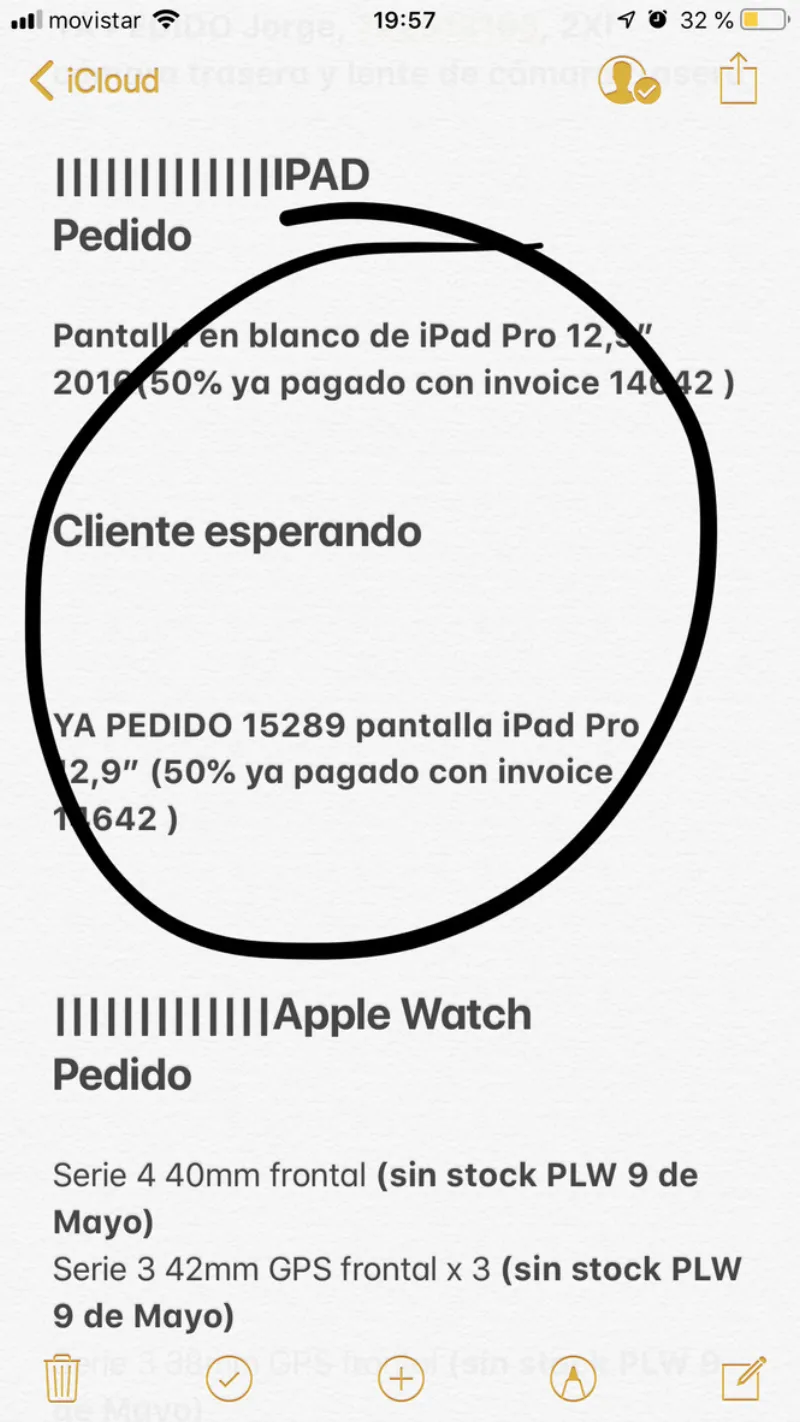Open the add attachment plus icon
The width and height of the screenshot is (800, 1422).
[400, 1377]
